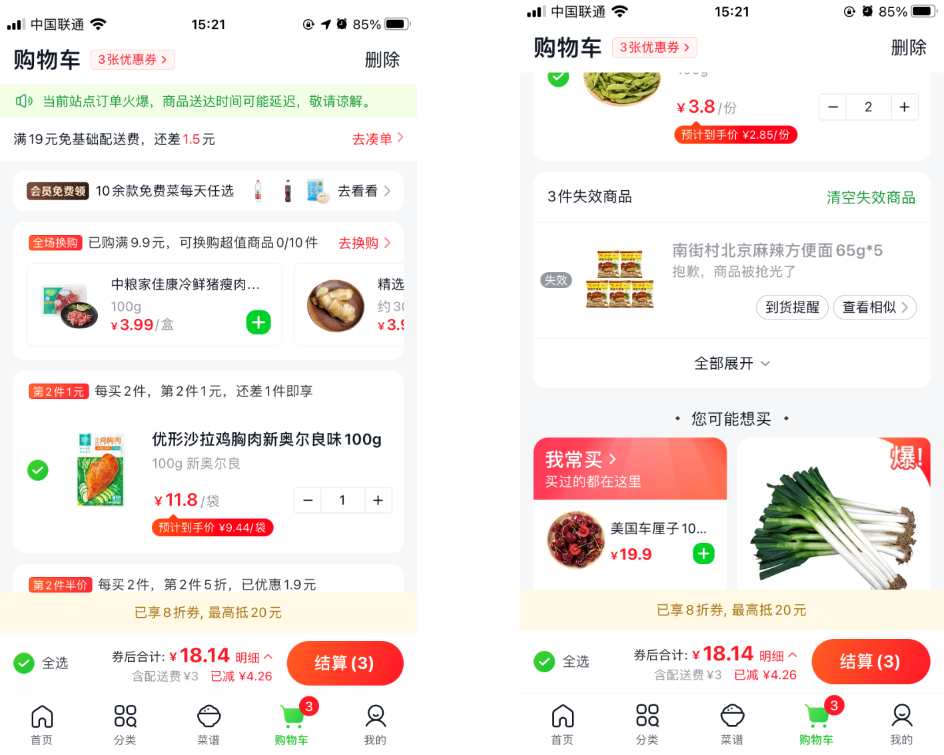Add 美国车厘子 to cart
Screen dimensions: 944x755
pyautogui.click(x=704, y=553)
